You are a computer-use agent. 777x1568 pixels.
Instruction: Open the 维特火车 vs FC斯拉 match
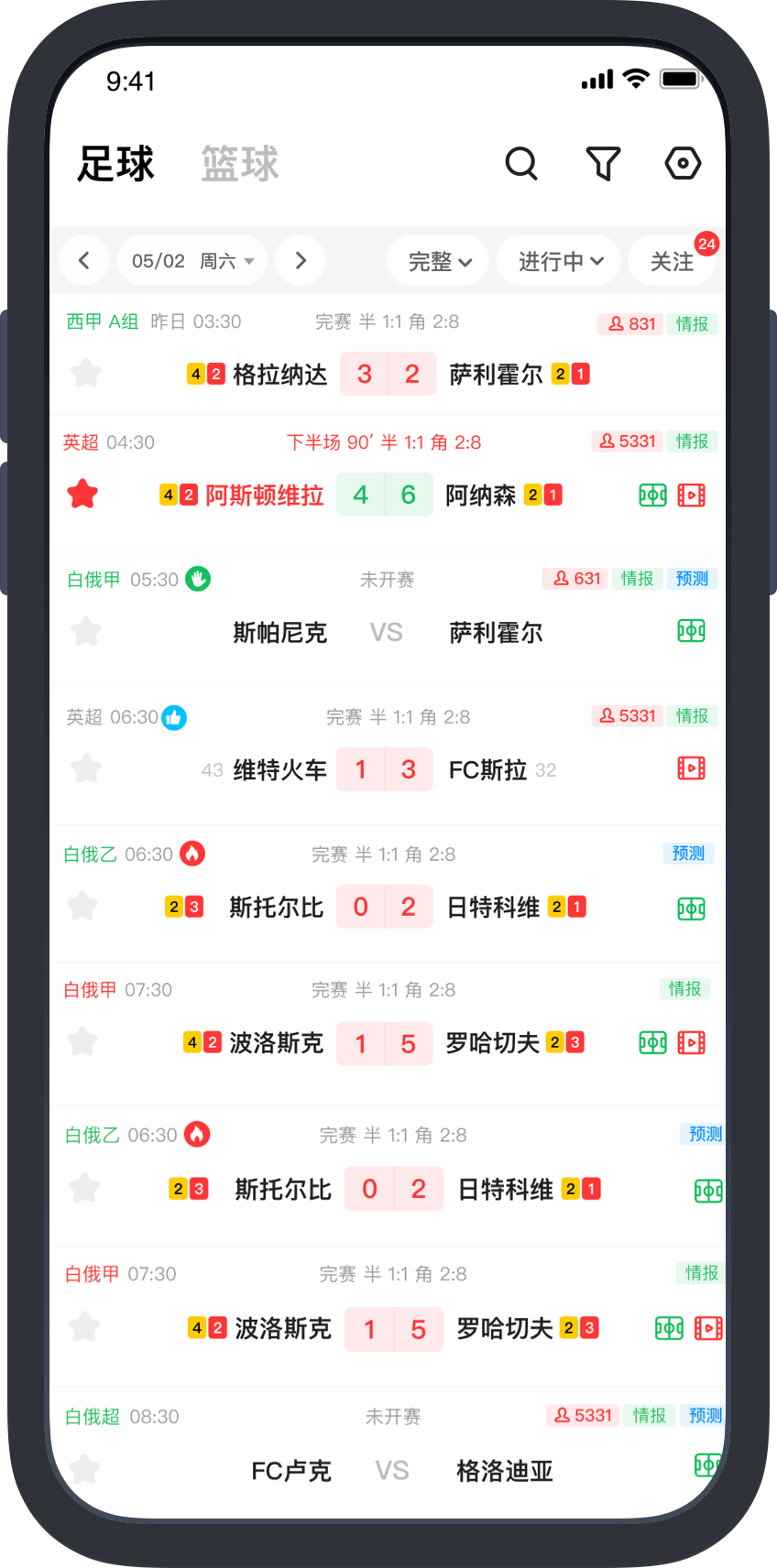385,769
